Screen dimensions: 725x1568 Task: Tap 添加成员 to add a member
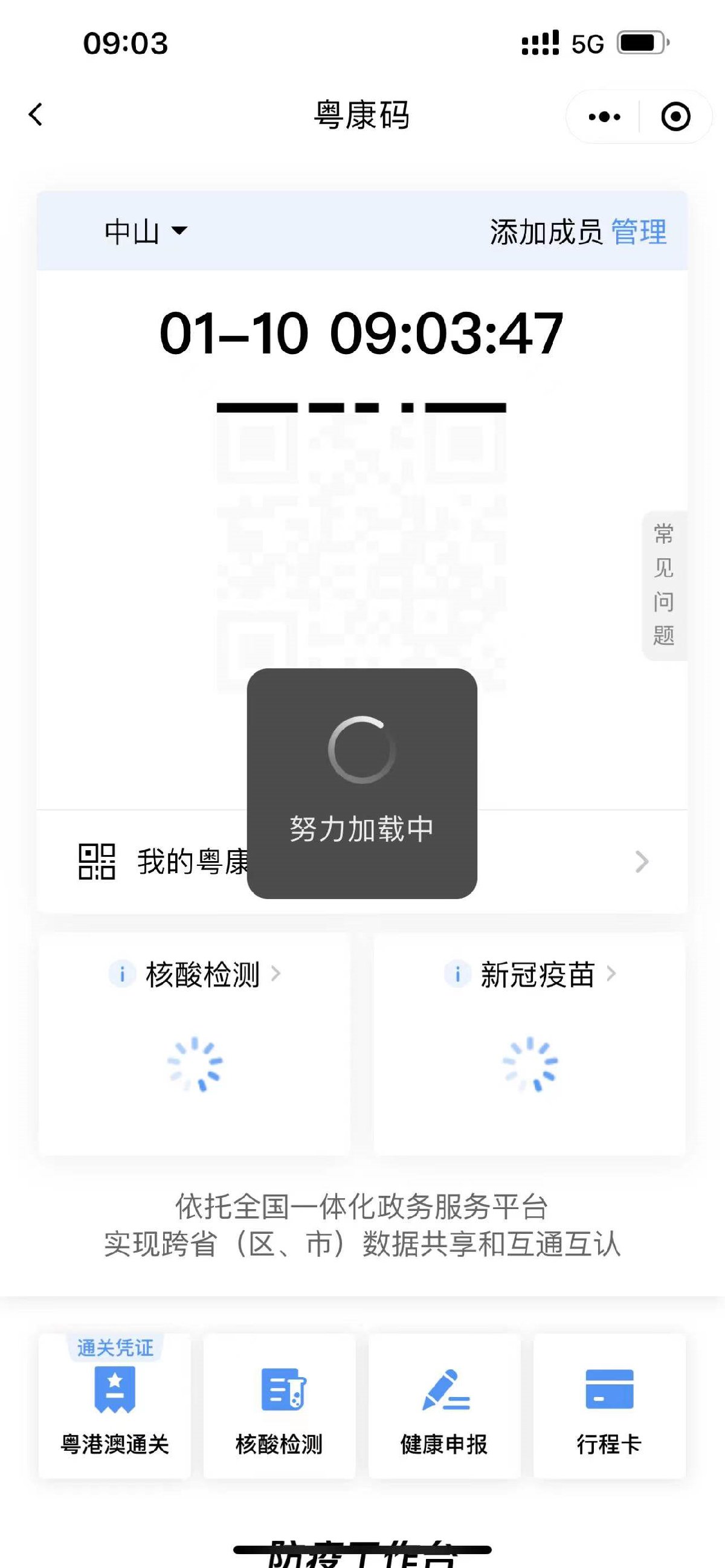pos(546,233)
